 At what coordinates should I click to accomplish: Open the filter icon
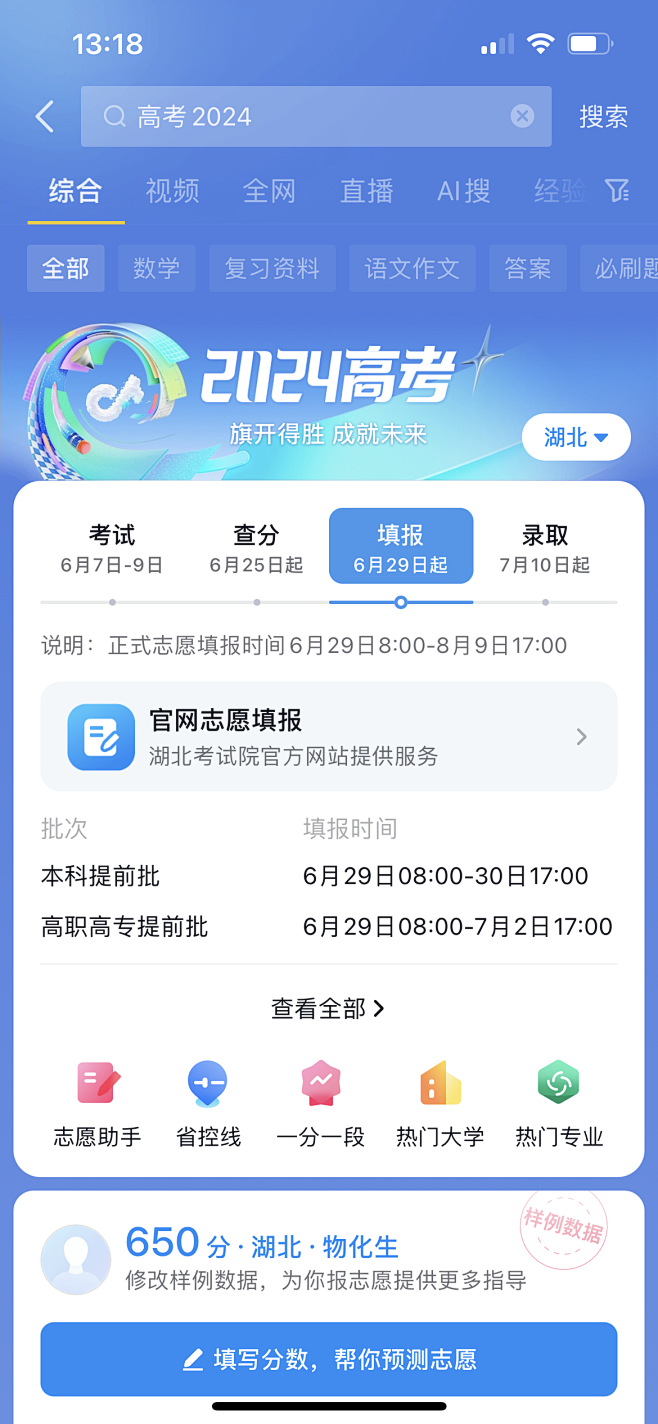[x=617, y=190]
